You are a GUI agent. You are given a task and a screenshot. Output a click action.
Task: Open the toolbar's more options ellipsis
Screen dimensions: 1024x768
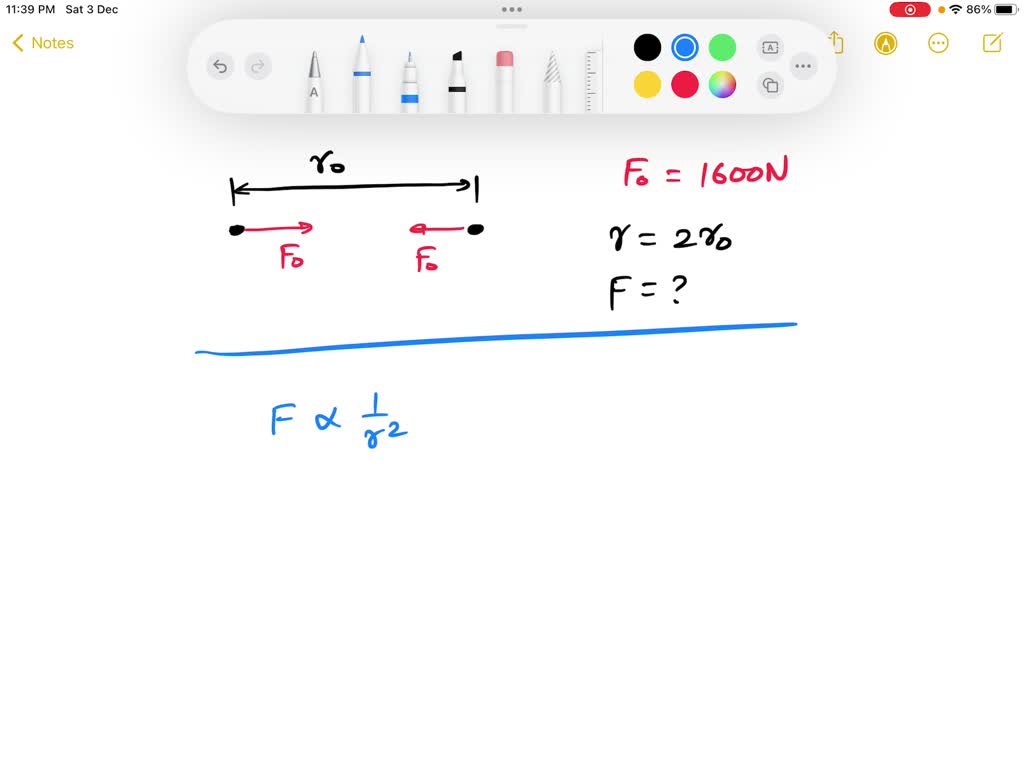click(803, 67)
